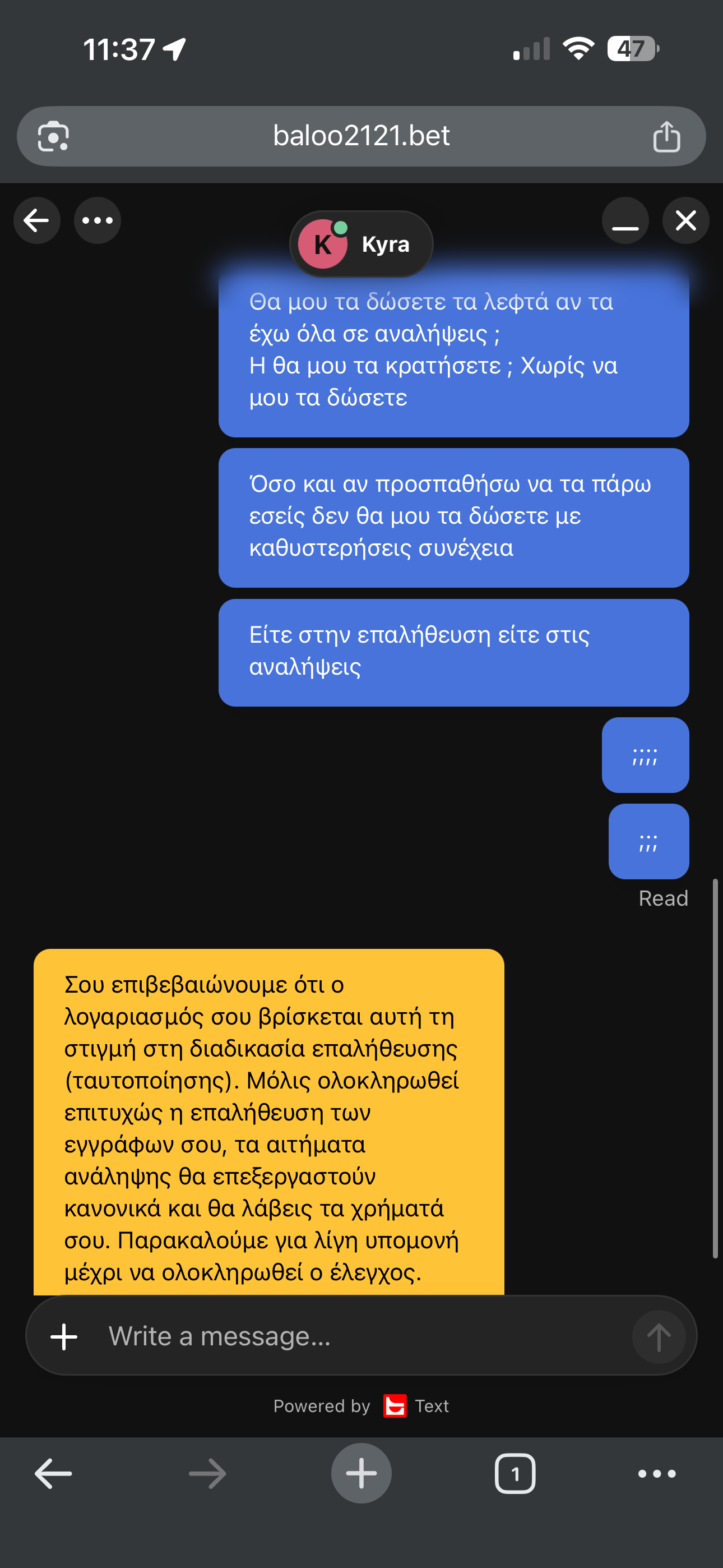This screenshot has height=1568, width=723.
Task: Share the page from the address bar
Action: point(666,136)
